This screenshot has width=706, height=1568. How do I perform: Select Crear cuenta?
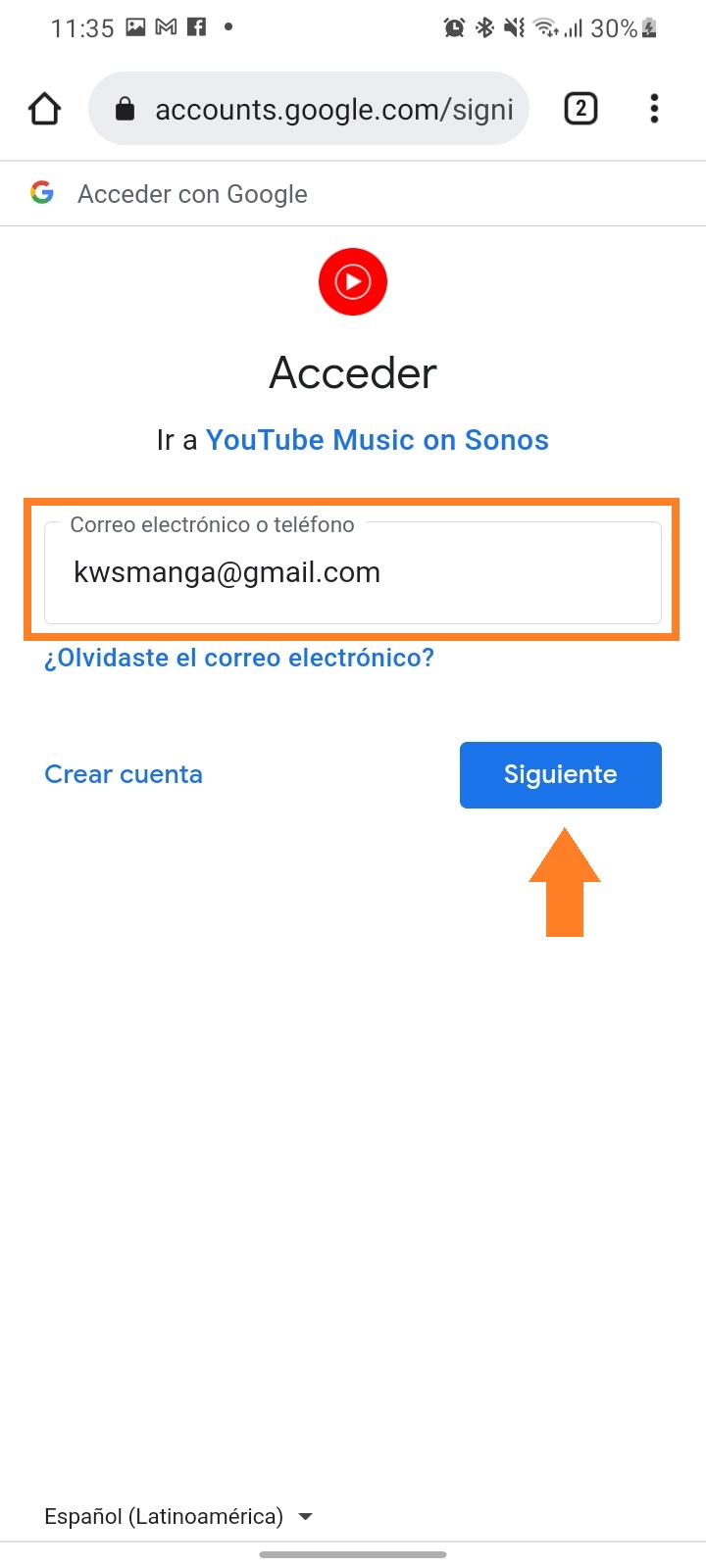pyautogui.click(x=124, y=774)
